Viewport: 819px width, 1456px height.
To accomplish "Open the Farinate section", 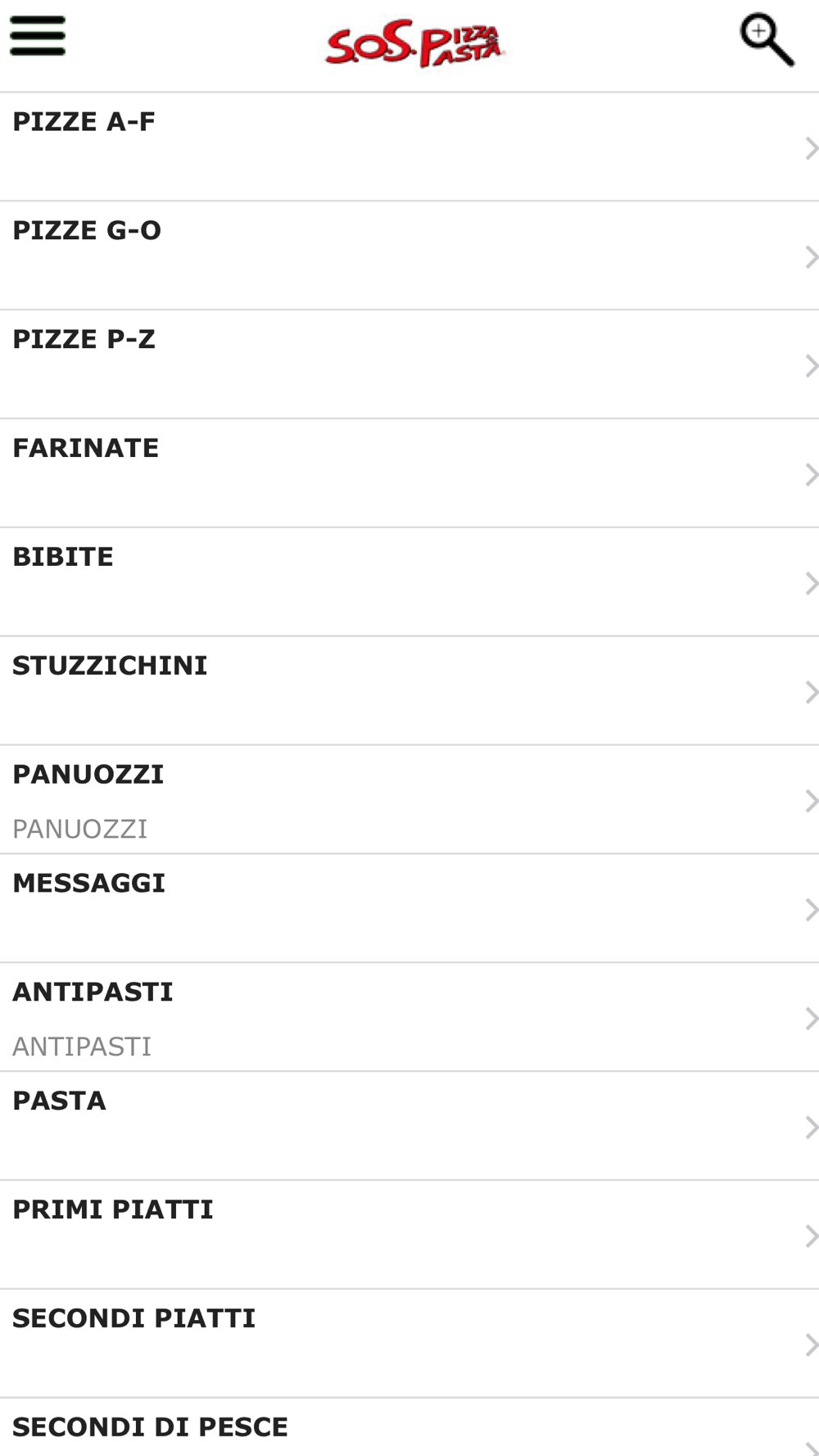I will [409, 473].
